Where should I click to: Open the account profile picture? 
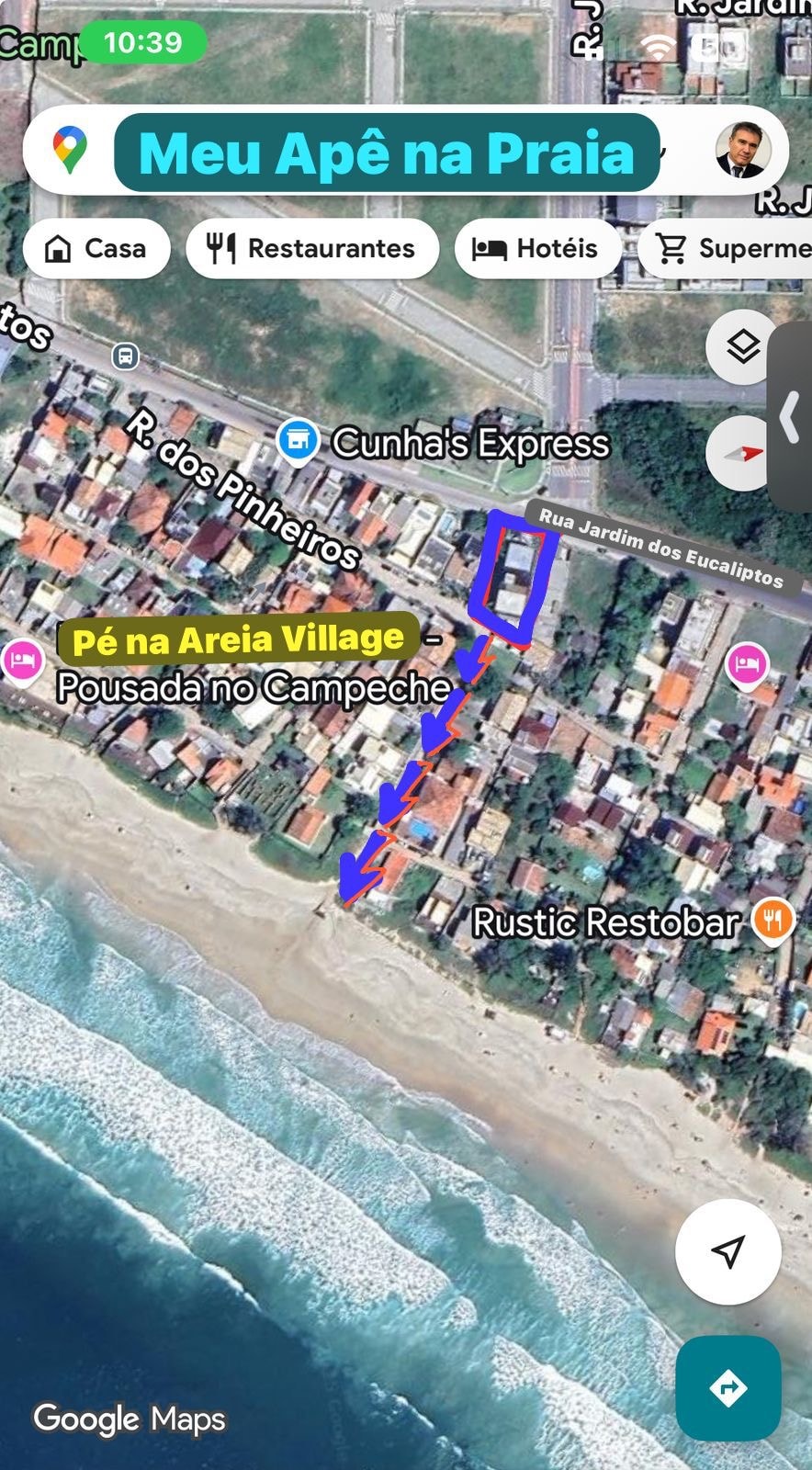tap(741, 150)
